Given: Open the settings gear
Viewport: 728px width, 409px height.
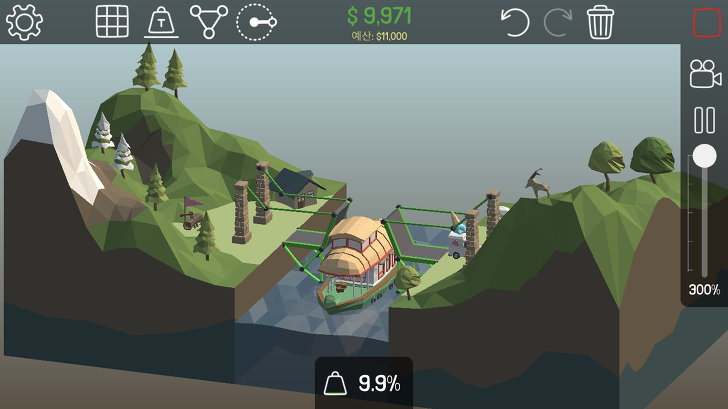Looking at the screenshot, I should [24, 21].
